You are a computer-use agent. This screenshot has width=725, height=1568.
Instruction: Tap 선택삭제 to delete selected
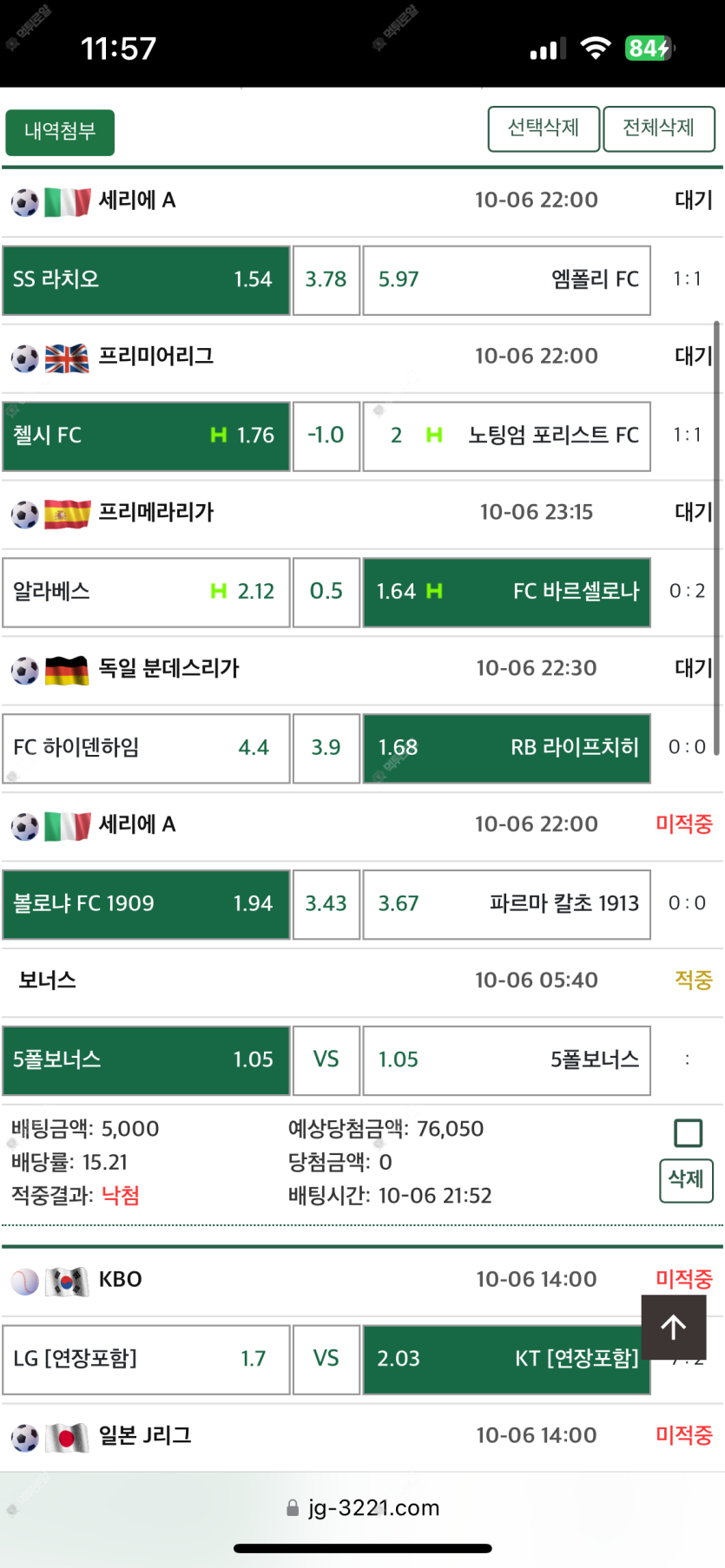(544, 128)
